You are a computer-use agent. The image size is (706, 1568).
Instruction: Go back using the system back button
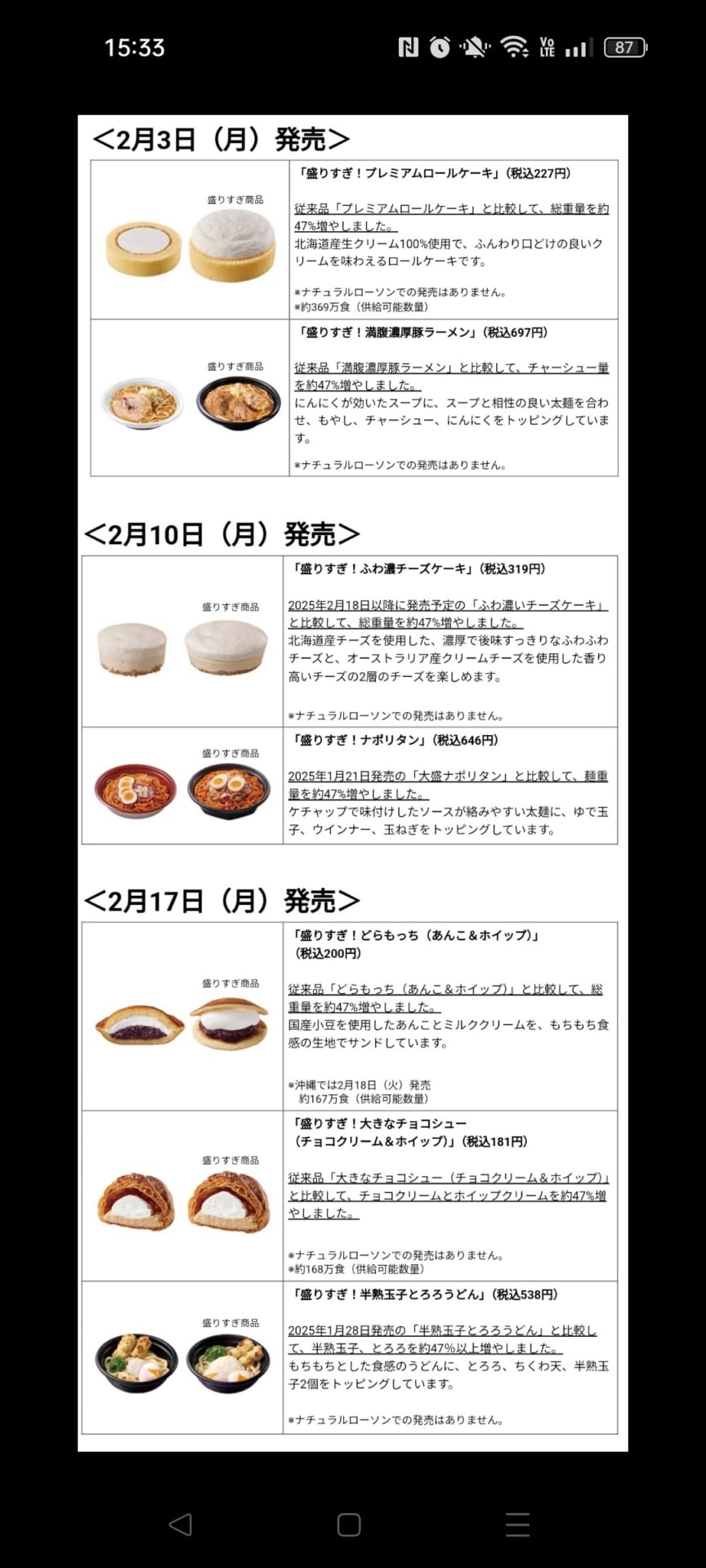pyautogui.click(x=181, y=1525)
